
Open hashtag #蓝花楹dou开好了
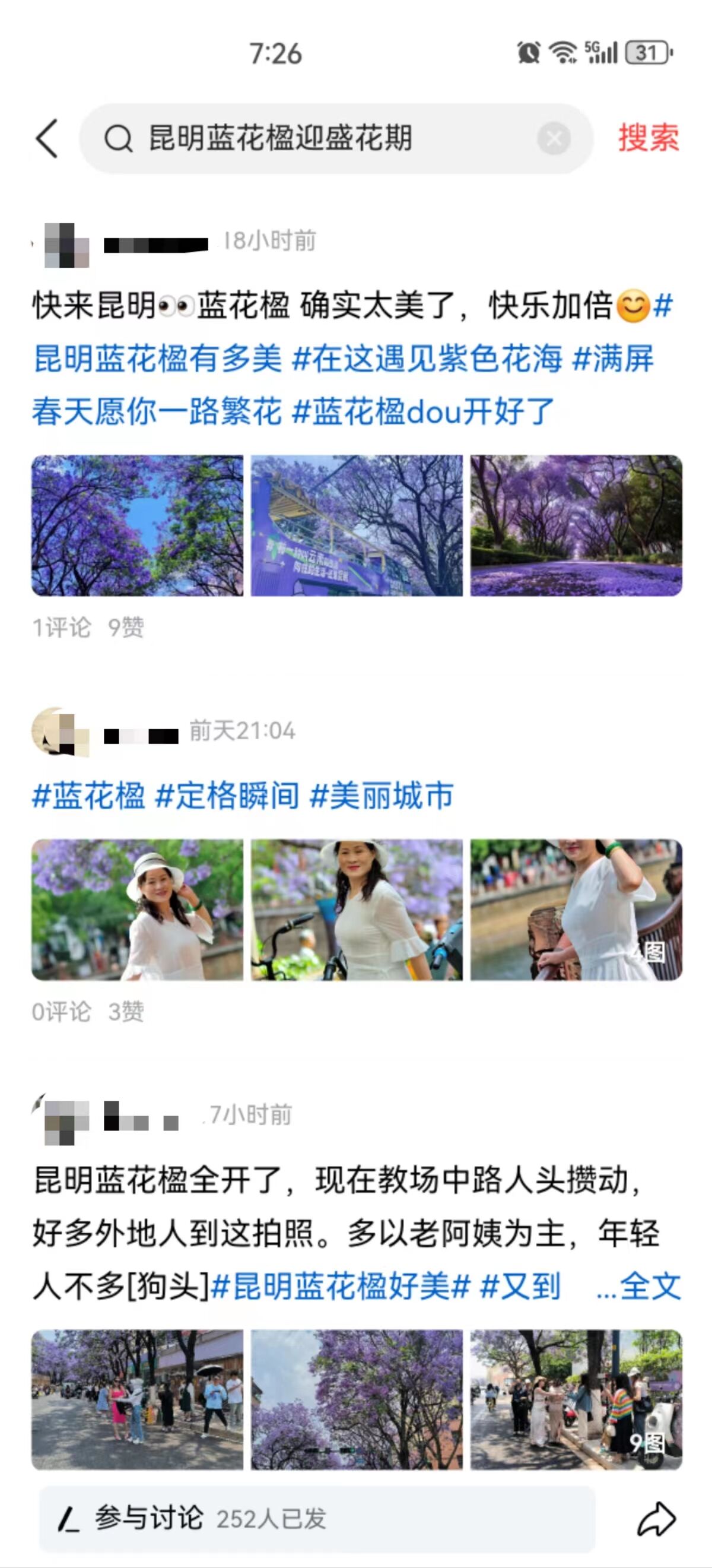(x=422, y=411)
